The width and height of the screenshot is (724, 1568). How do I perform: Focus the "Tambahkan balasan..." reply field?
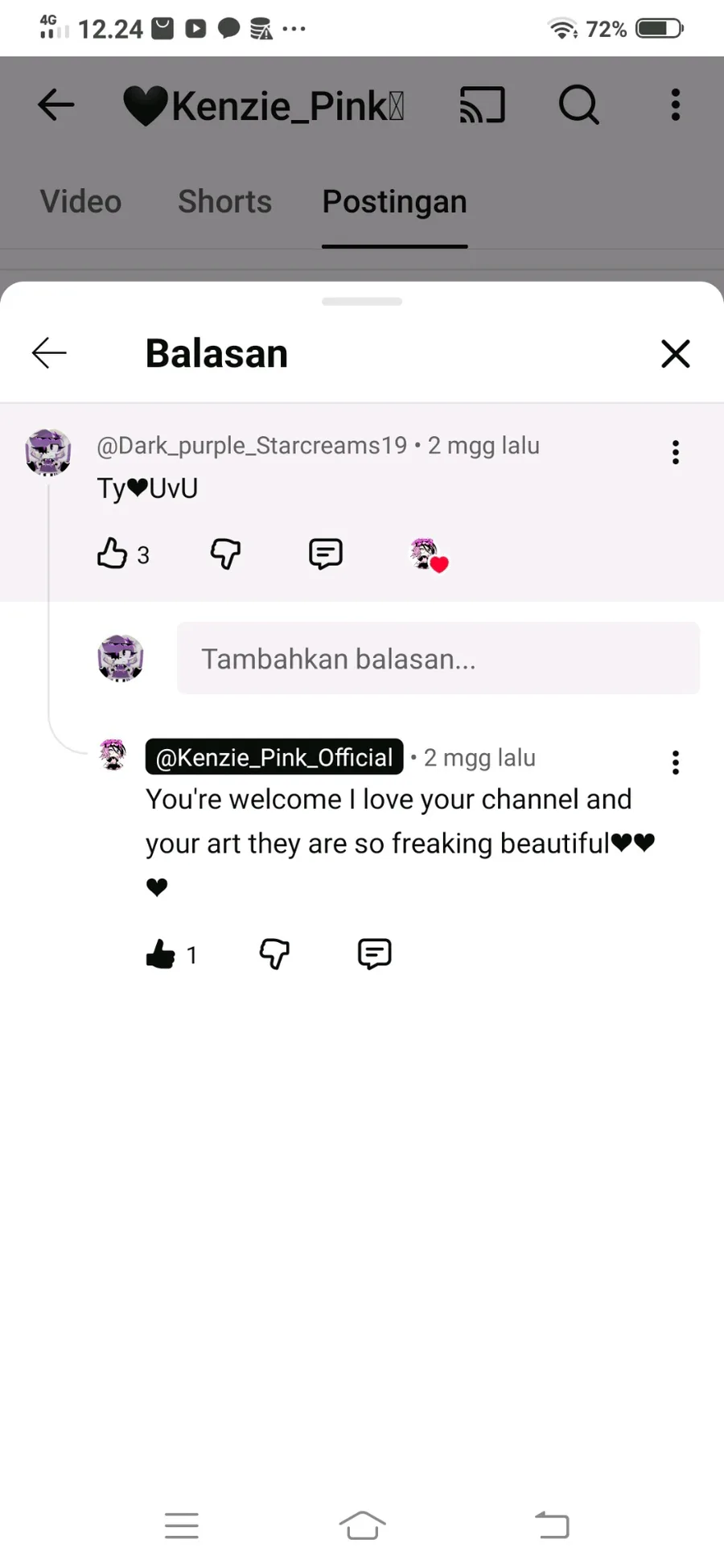point(438,658)
